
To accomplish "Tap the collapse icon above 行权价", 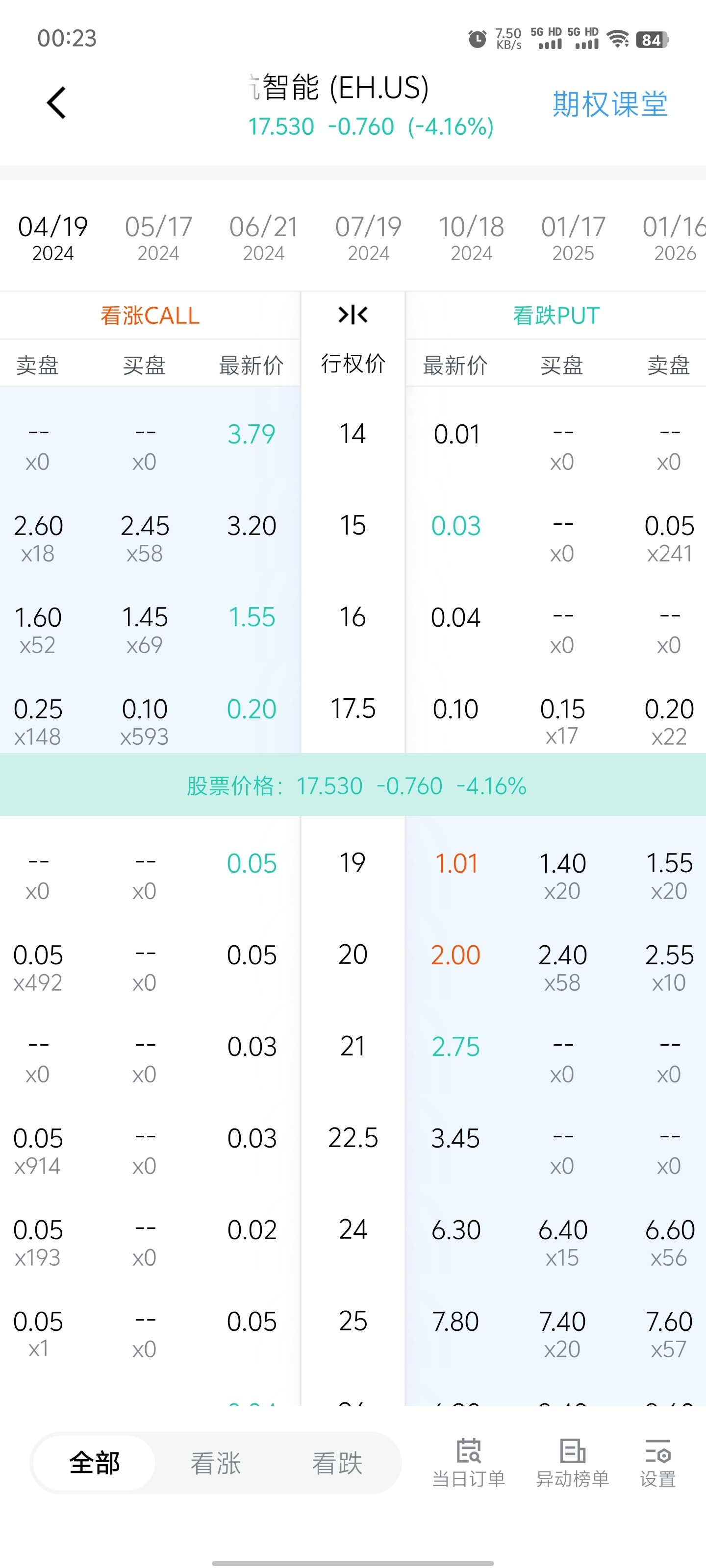I will pyautogui.click(x=353, y=315).
